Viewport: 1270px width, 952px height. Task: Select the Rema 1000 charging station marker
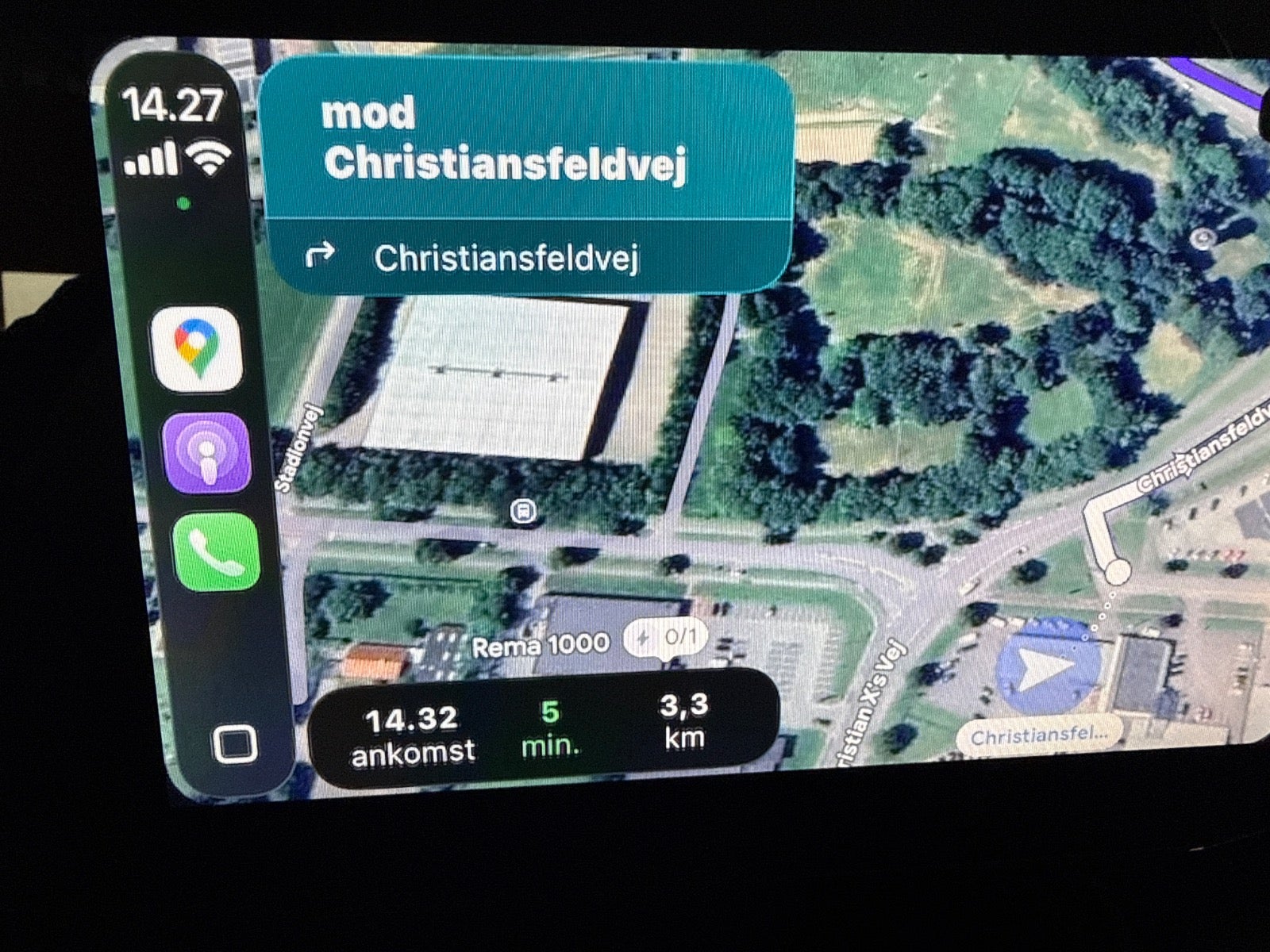pos(664,638)
